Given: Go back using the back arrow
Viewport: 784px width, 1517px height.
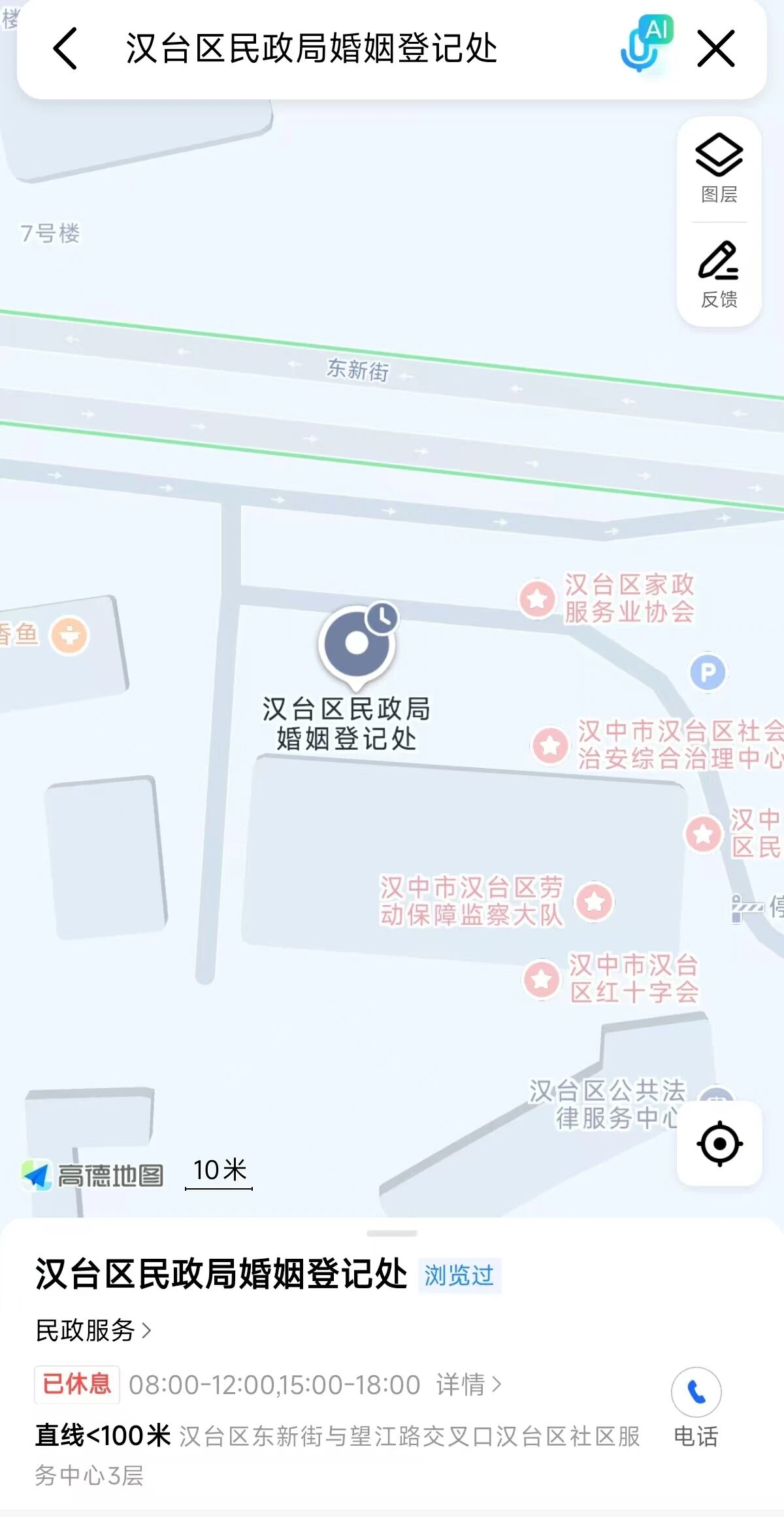Looking at the screenshot, I should [65, 49].
